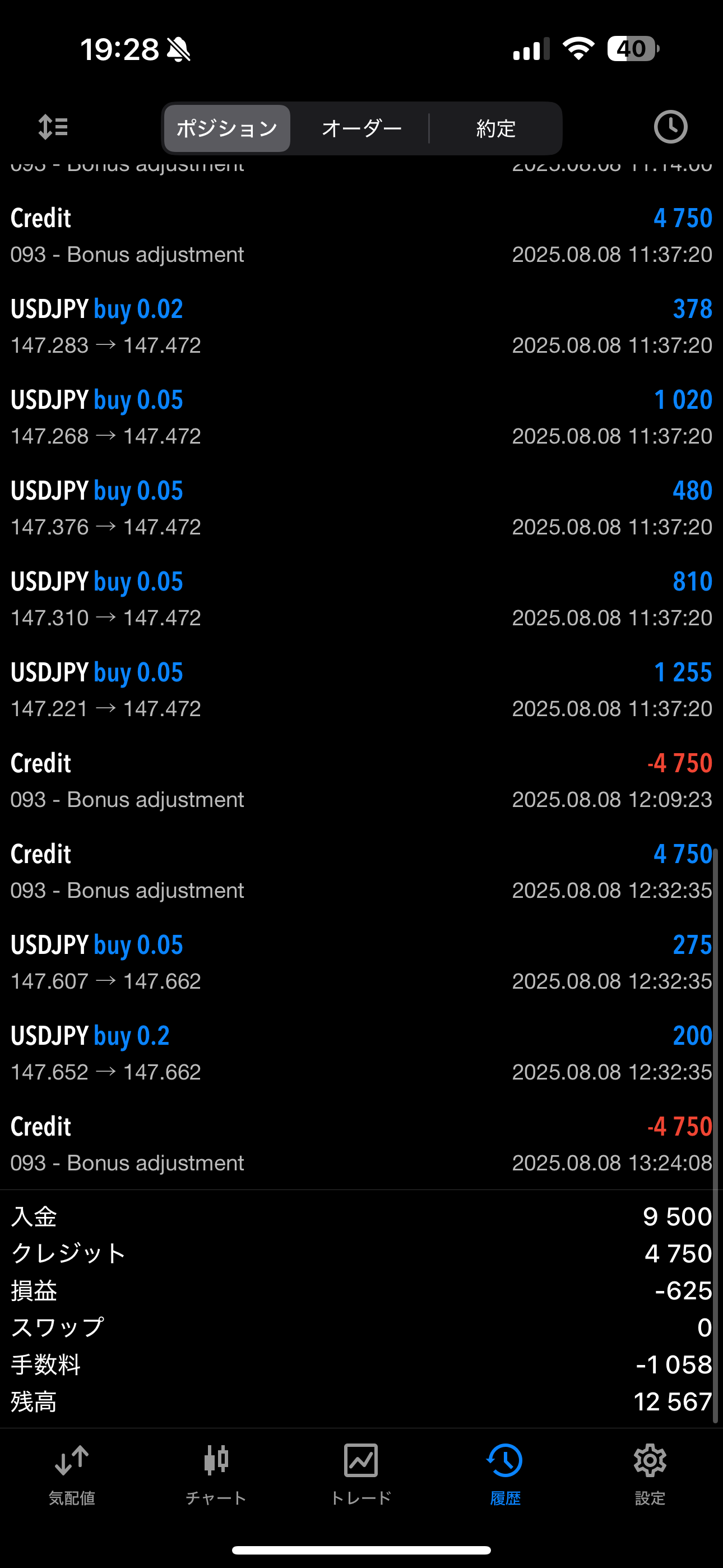The width and height of the screenshot is (723, 1568).
Task: Open USDJPY buy 0.05 trade with profit 275
Action: (361, 963)
